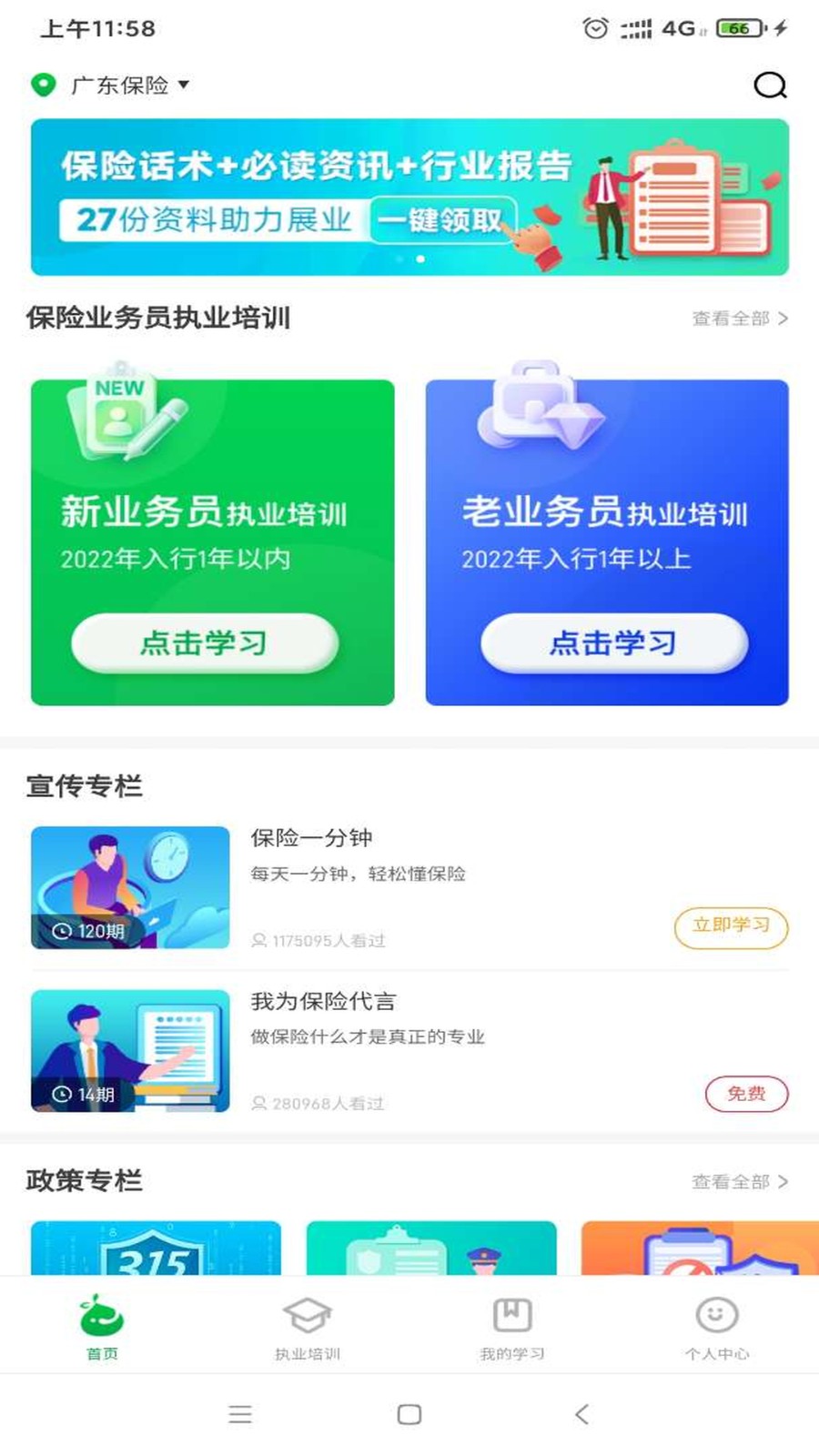Open the 27份资料 promotional banner
The height and width of the screenshot is (1456, 819).
pos(409,197)
